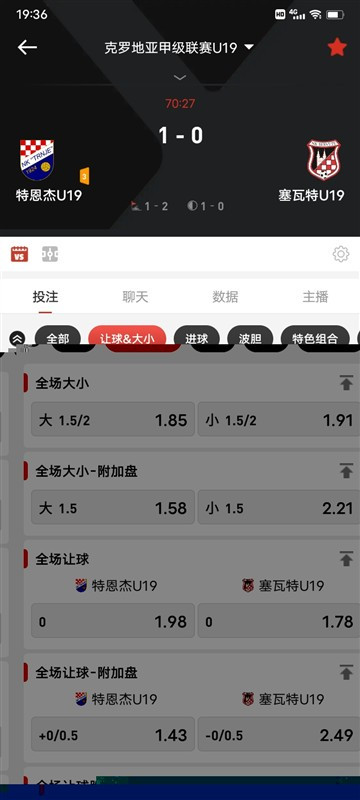Open the settings gear icon
360x800 pixels.
(x=341, y=254)
